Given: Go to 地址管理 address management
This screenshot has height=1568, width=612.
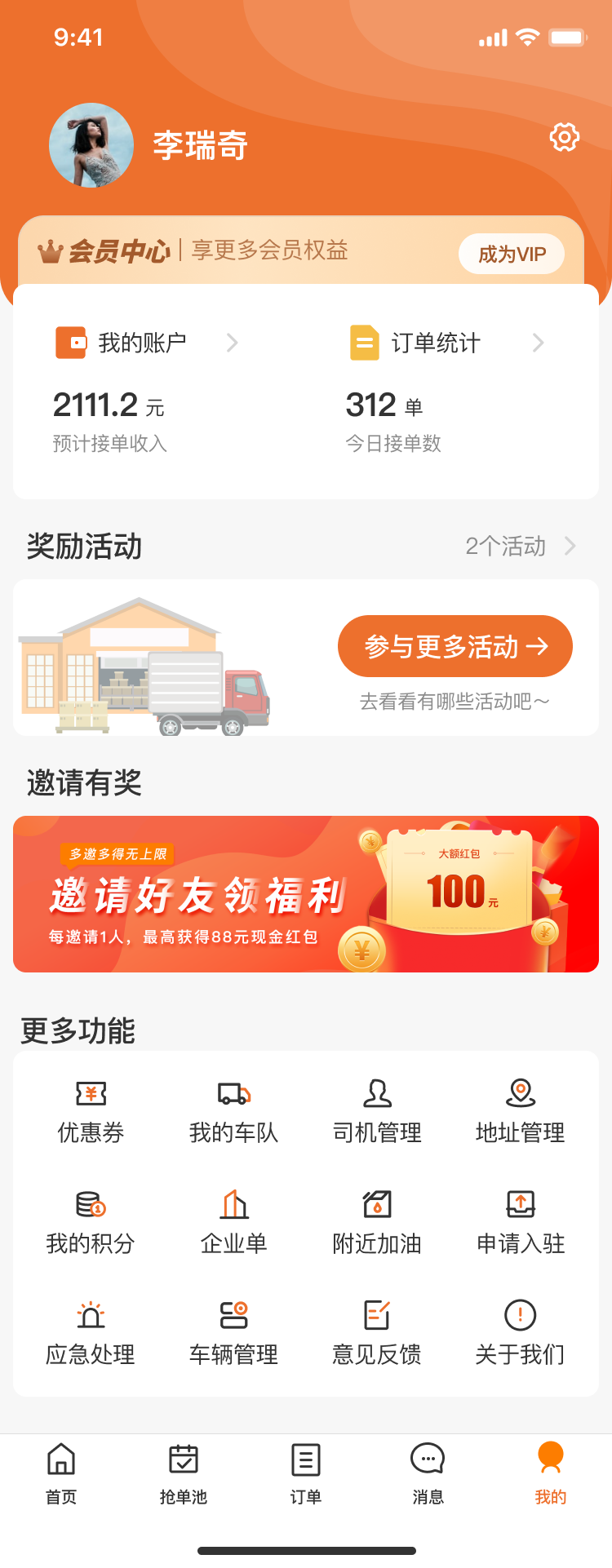Looking at the screenshot, I should click(x=521, y=1111).
